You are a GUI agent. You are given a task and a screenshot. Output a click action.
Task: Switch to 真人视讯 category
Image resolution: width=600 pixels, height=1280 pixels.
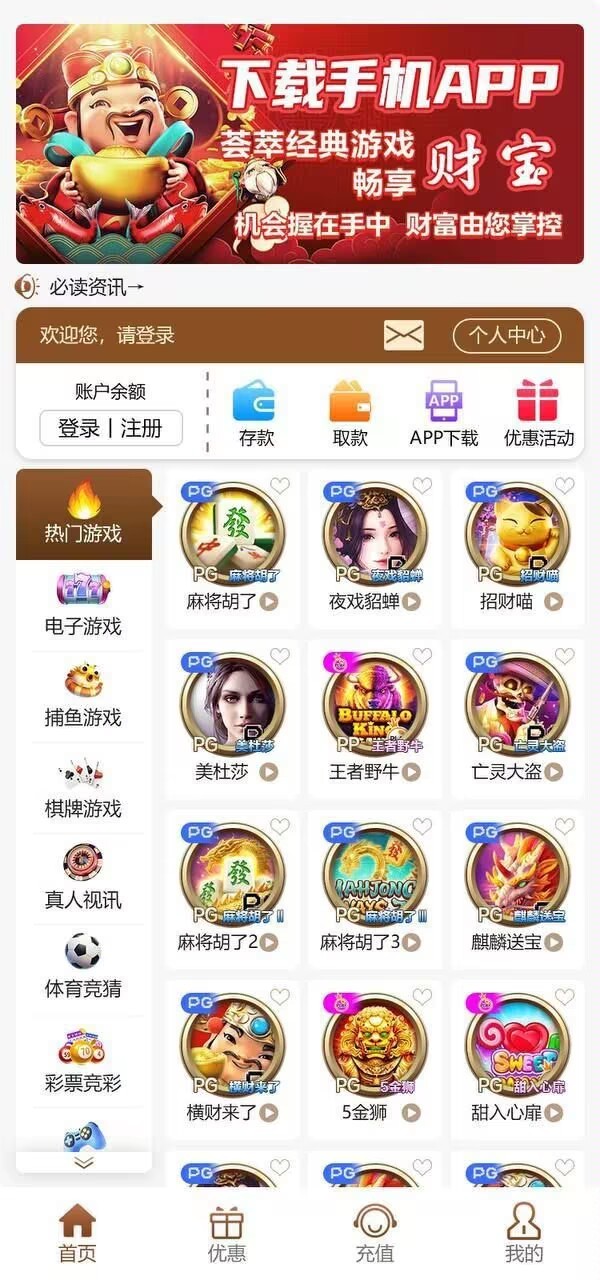pyautogui.click(x=83, y=878)
